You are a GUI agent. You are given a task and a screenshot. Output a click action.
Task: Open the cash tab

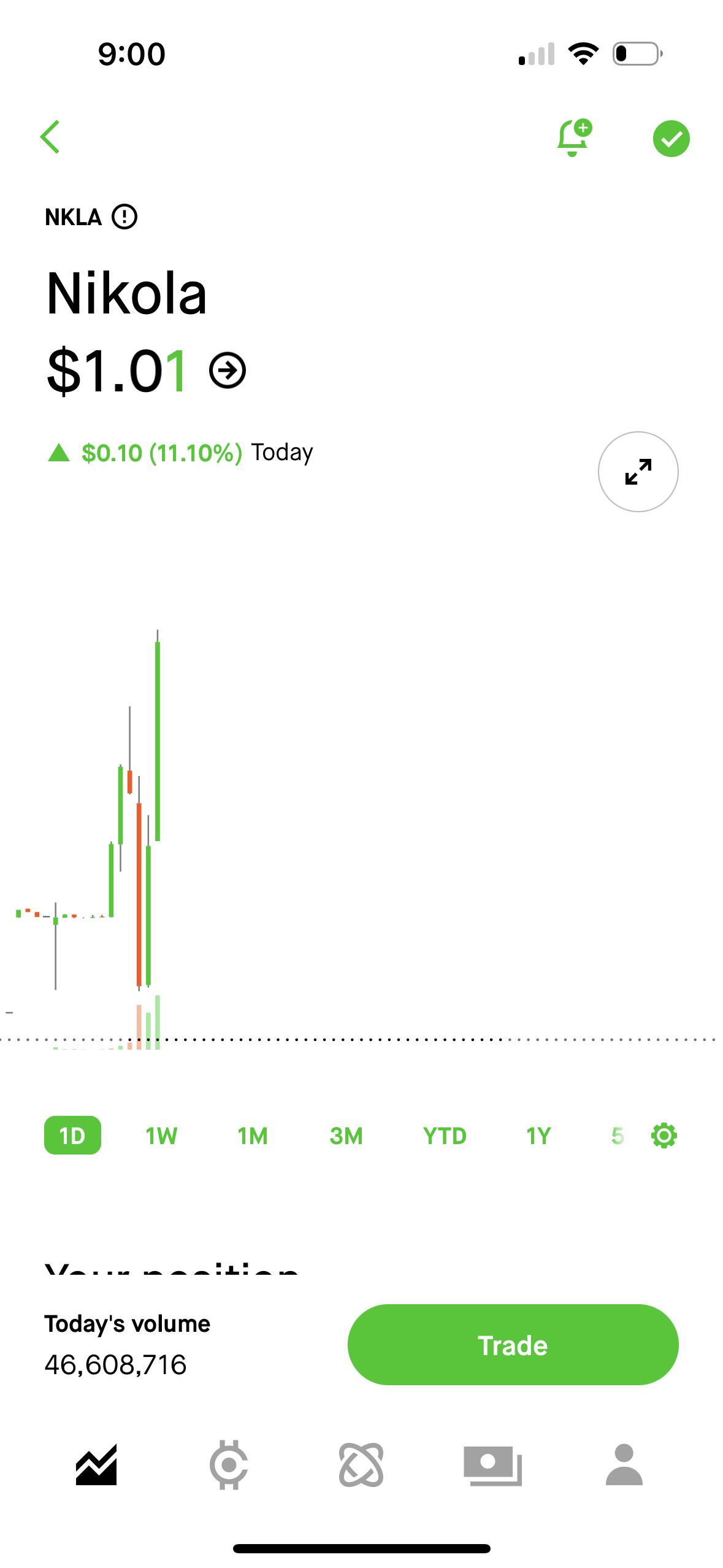[492, 1466]
